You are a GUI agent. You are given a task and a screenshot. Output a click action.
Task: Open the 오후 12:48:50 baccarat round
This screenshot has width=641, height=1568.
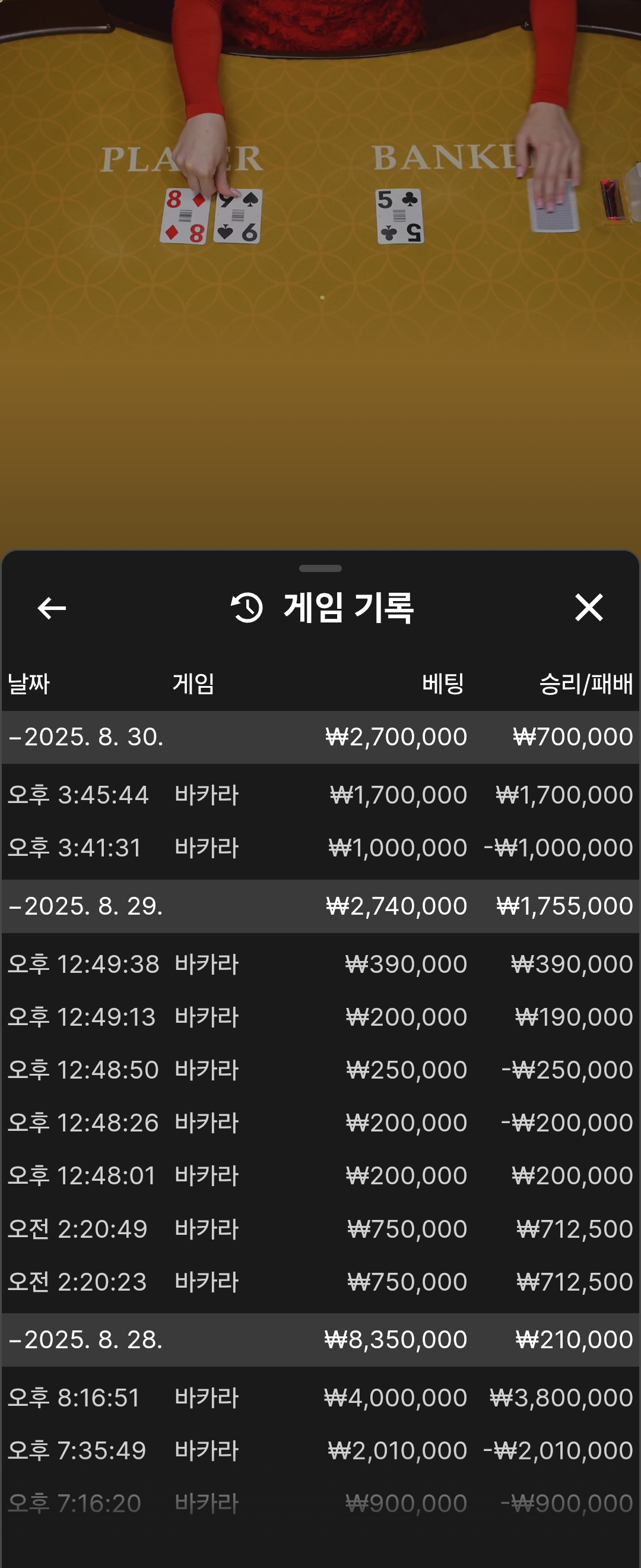point(320,1070)
